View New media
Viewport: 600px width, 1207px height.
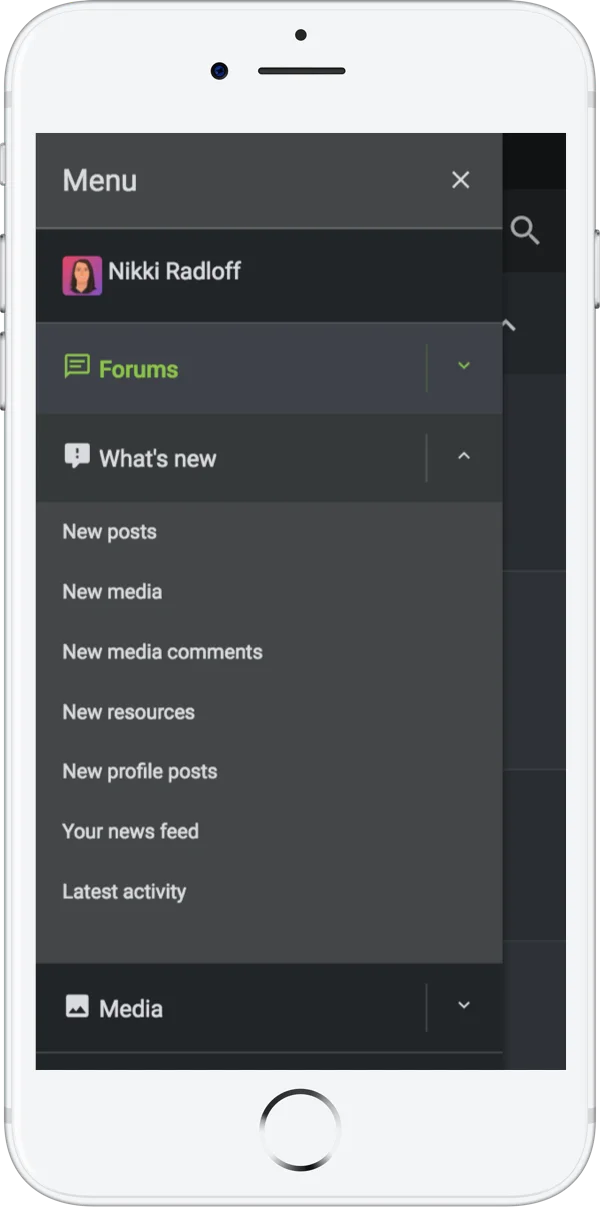(112, 592)
